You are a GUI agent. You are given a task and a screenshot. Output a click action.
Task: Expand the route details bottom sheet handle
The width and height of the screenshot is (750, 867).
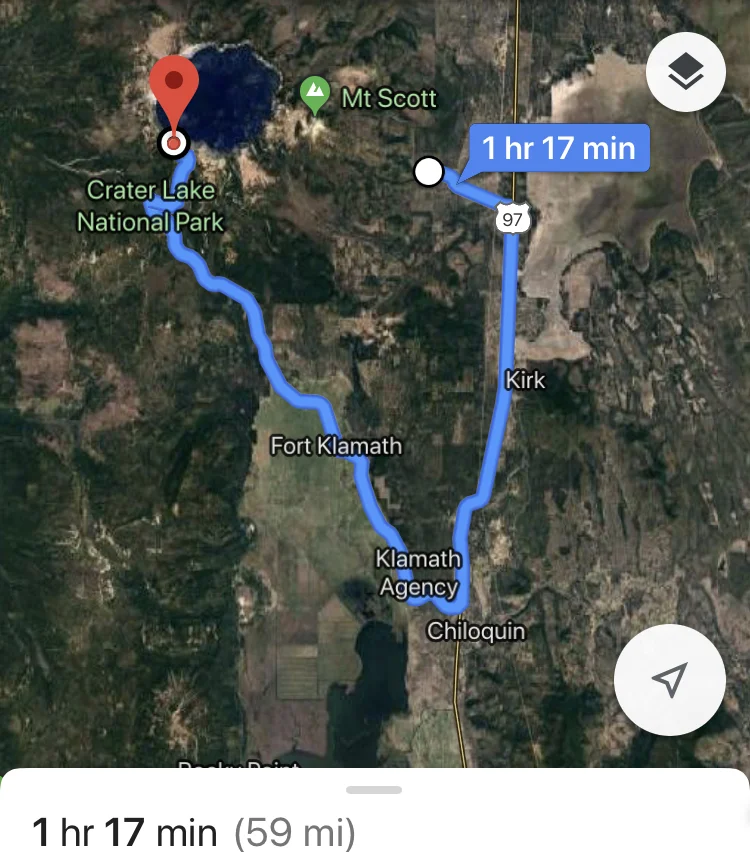374,790
